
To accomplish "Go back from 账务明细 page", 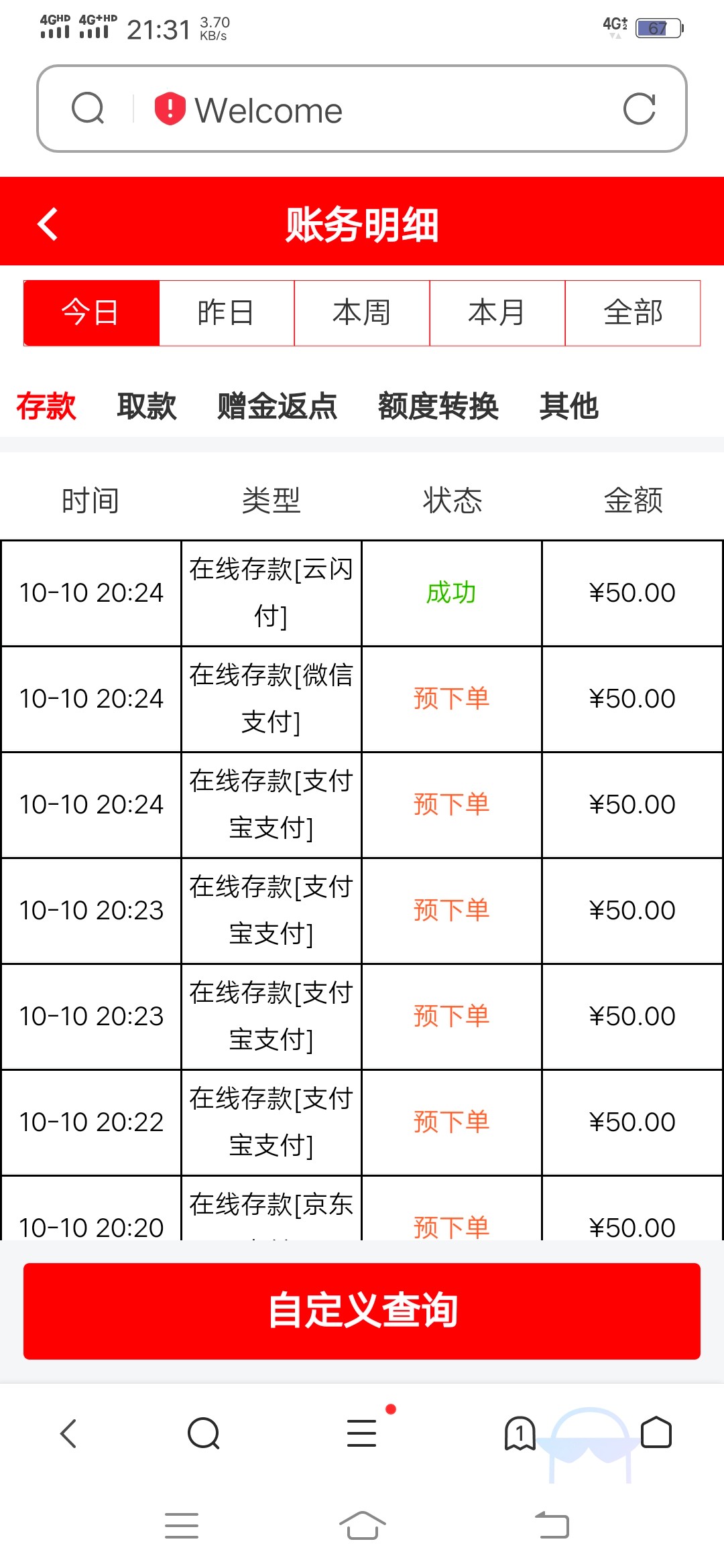I will 48,224.
